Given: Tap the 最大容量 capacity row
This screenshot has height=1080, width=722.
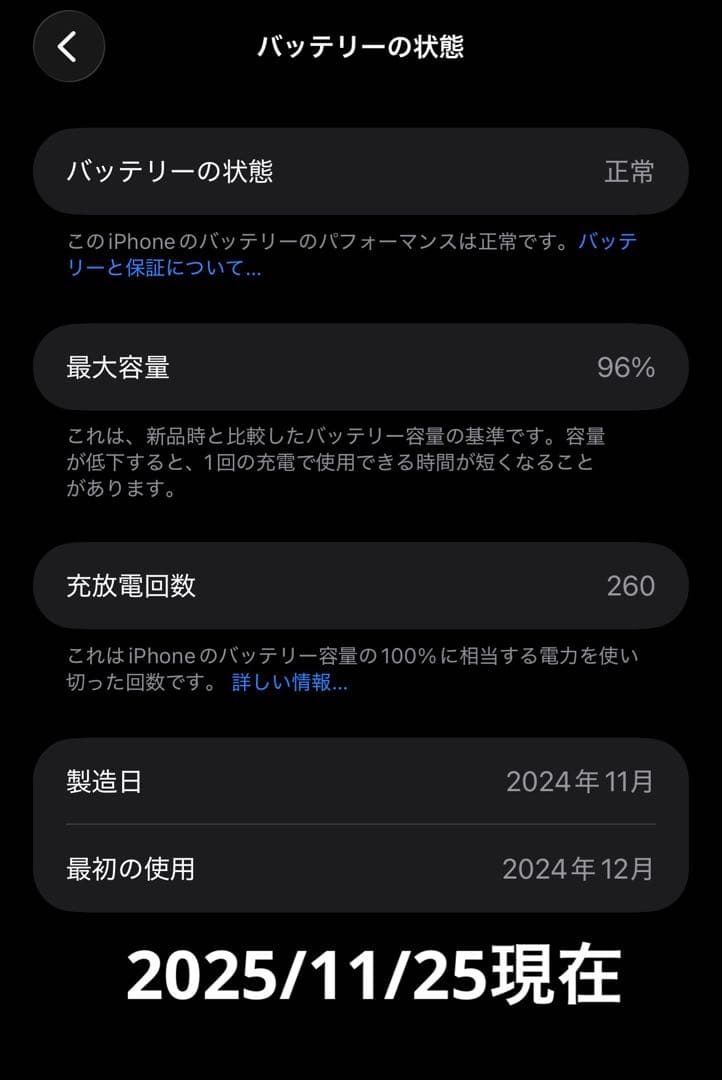Looking at the screenshot, I should (360, 368).
